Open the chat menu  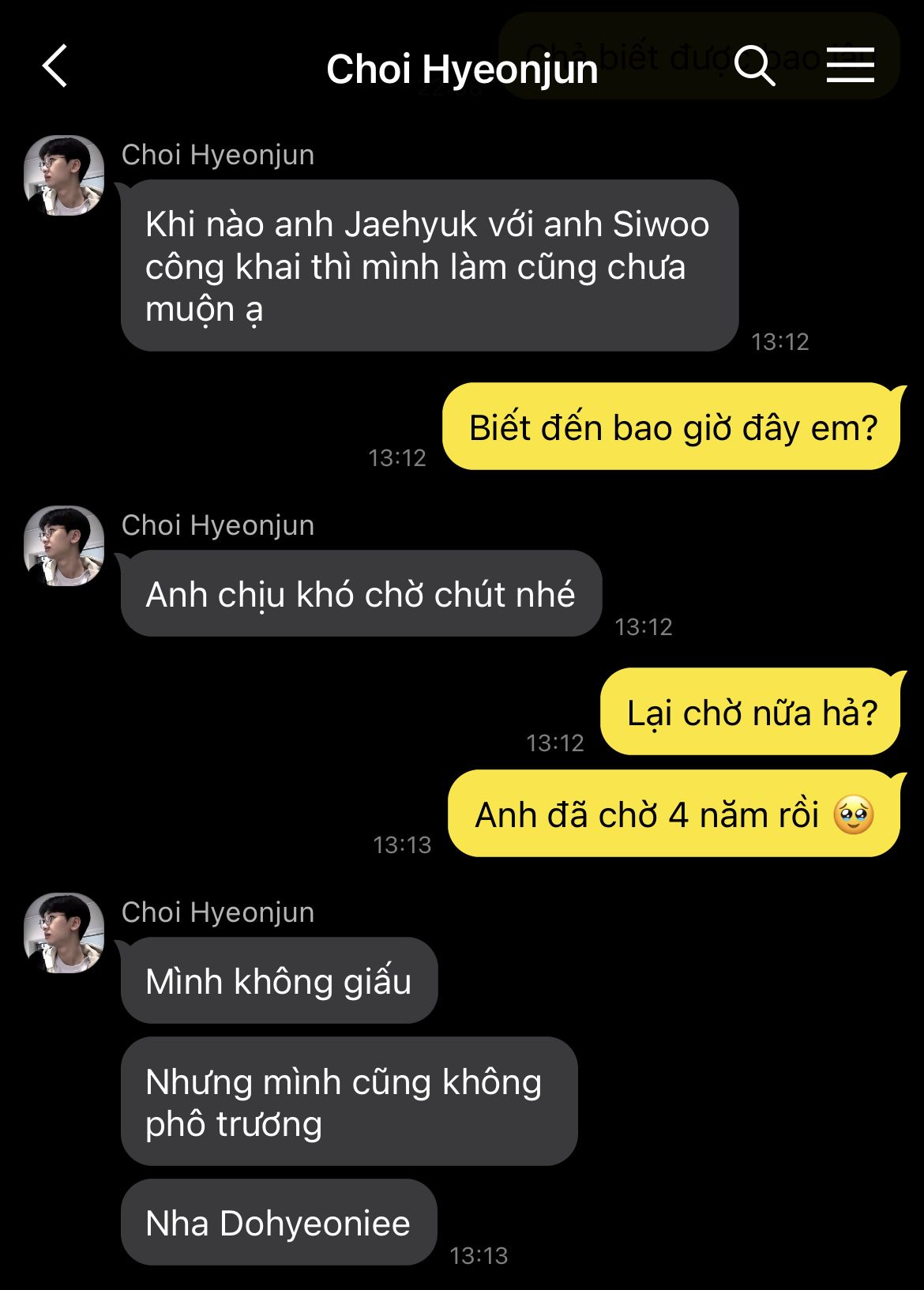pos(850,65)
